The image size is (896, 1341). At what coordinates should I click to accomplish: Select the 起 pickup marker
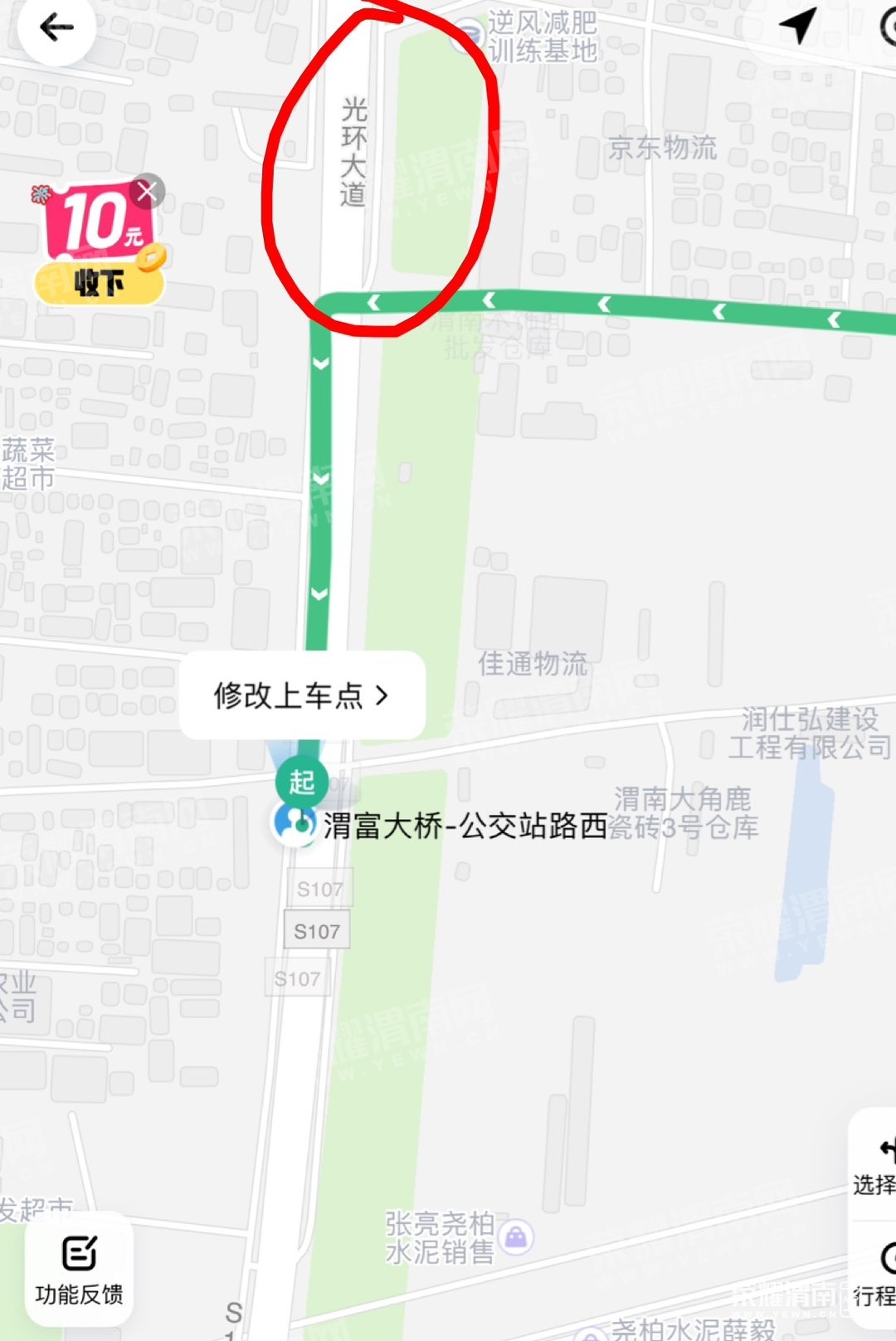301,782
